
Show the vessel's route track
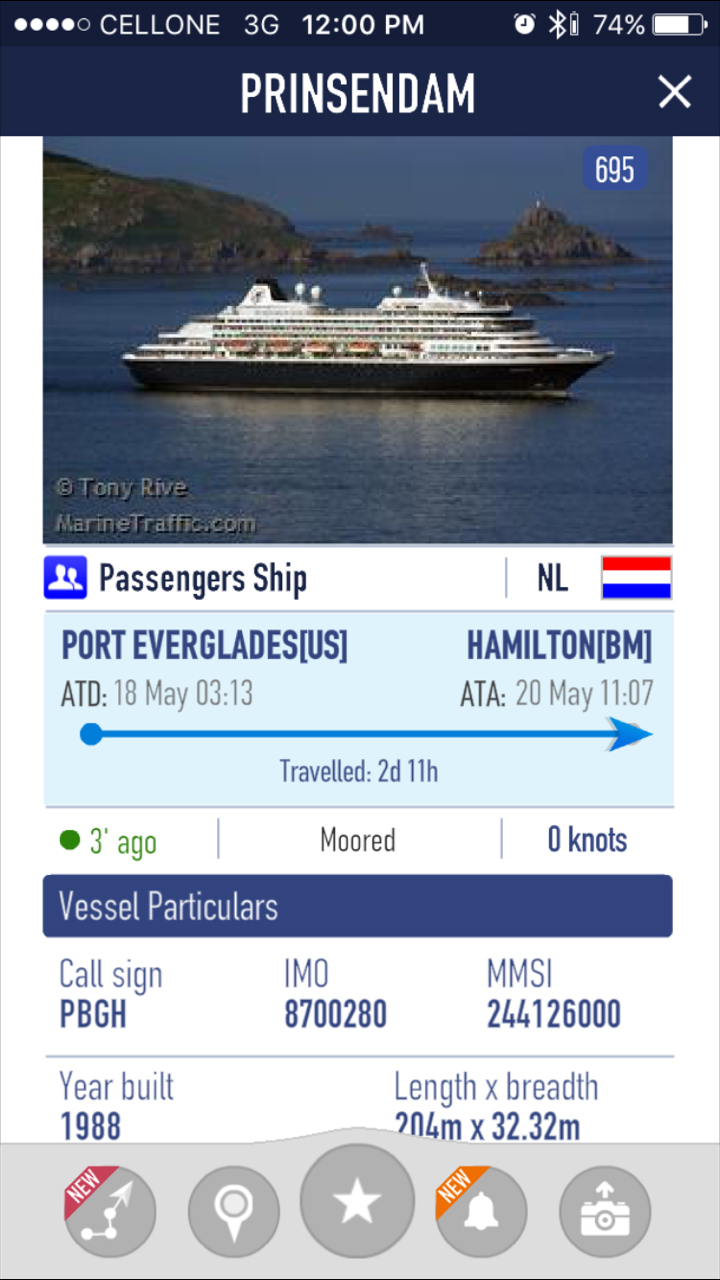pos(110,1211)
